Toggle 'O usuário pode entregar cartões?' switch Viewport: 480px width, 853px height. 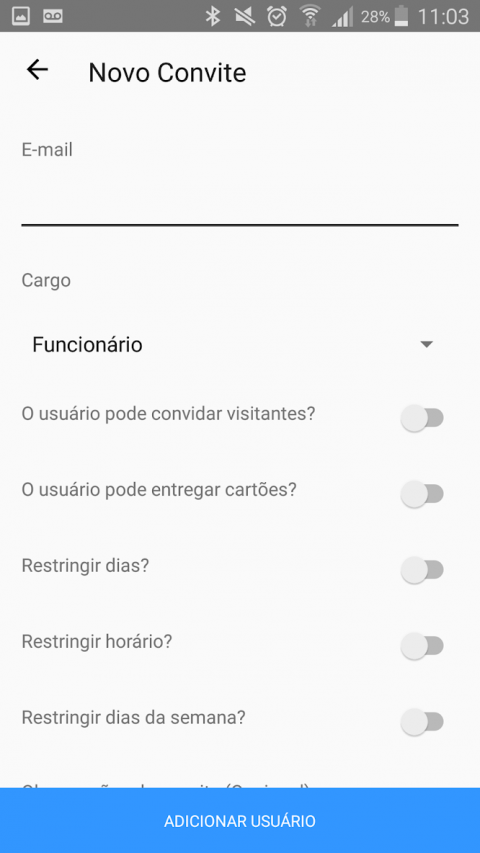click(x=422, y=494)
